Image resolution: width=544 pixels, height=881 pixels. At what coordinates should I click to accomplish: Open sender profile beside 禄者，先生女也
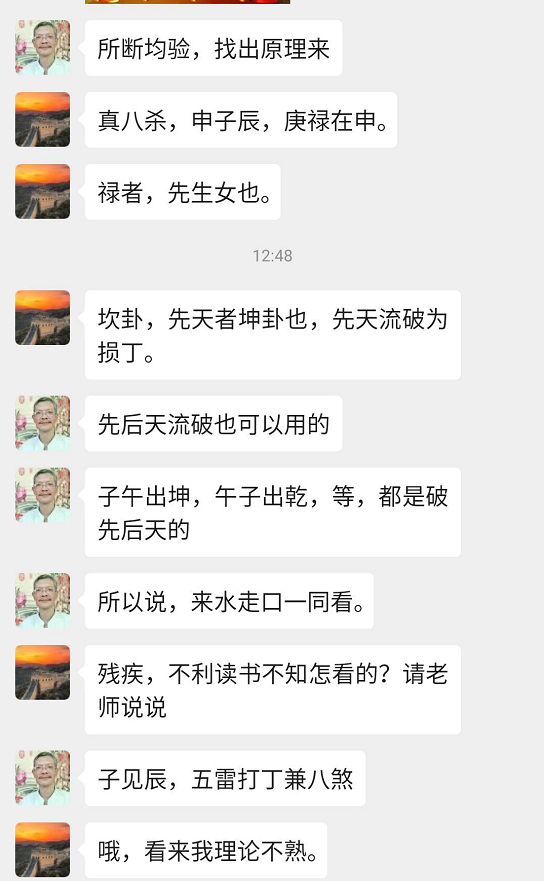tap(43, 192)
